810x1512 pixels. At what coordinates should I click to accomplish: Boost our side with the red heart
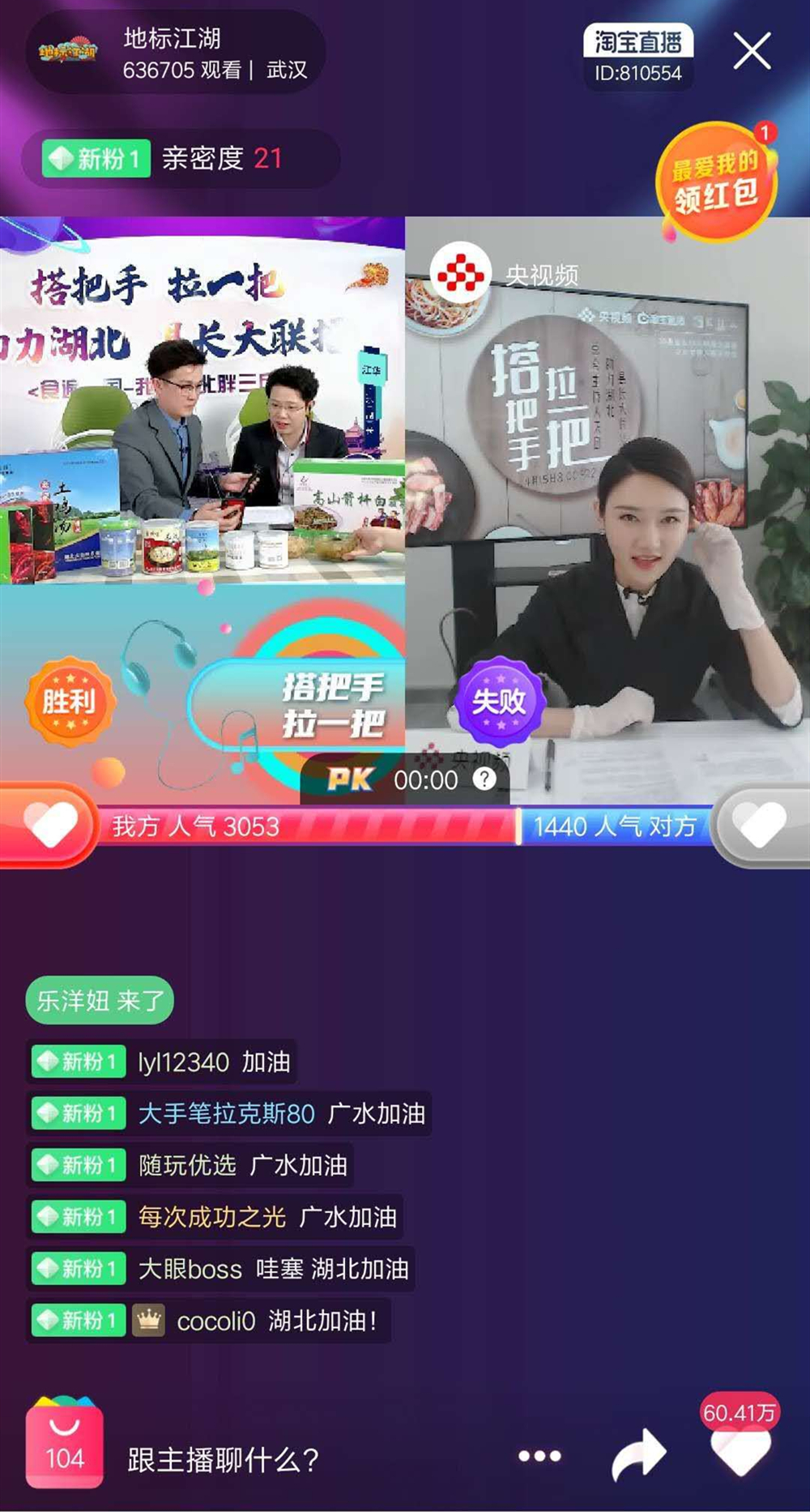[x=50, y=825]
